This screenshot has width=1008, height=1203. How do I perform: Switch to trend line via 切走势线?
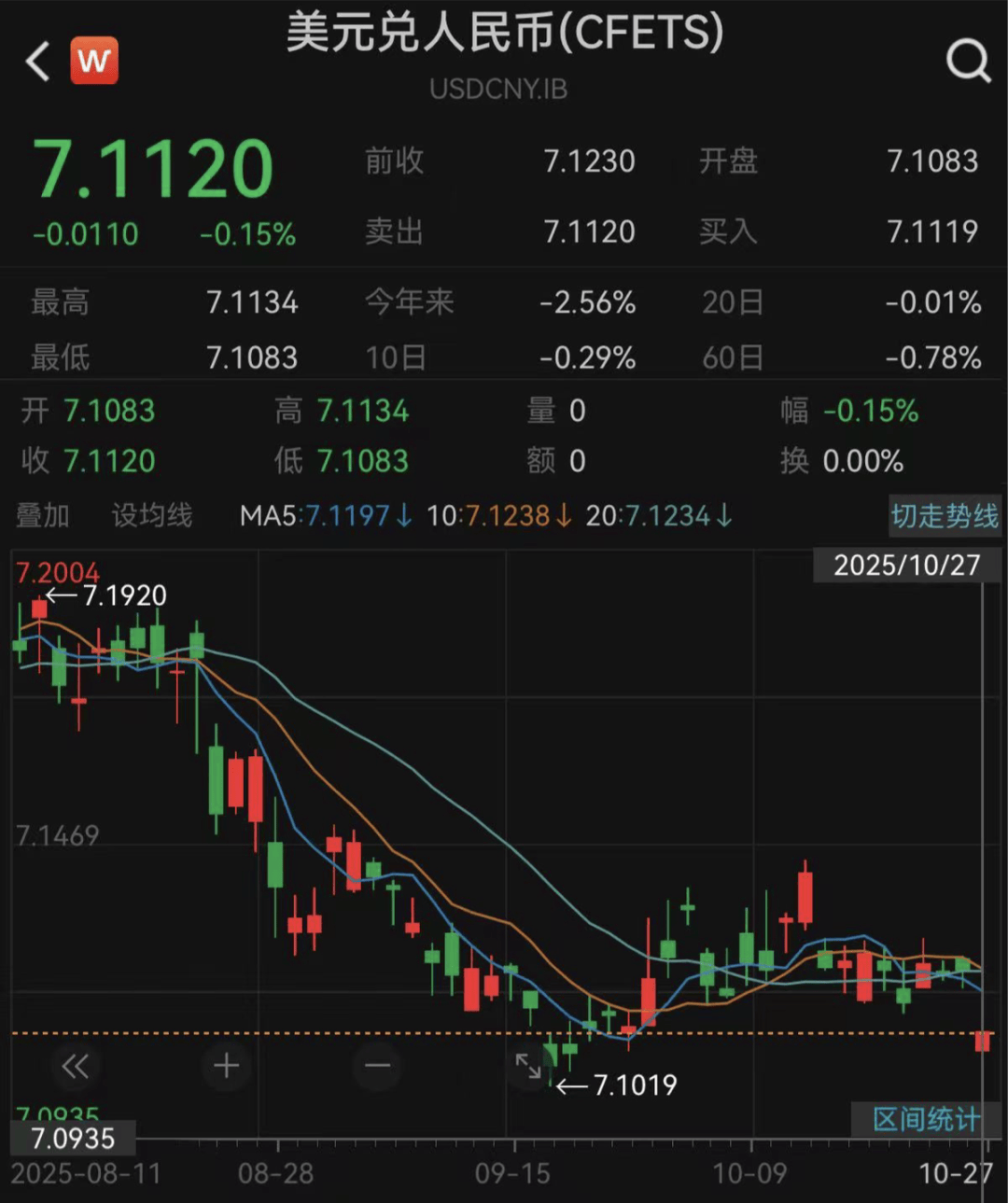tap(945, 515)
